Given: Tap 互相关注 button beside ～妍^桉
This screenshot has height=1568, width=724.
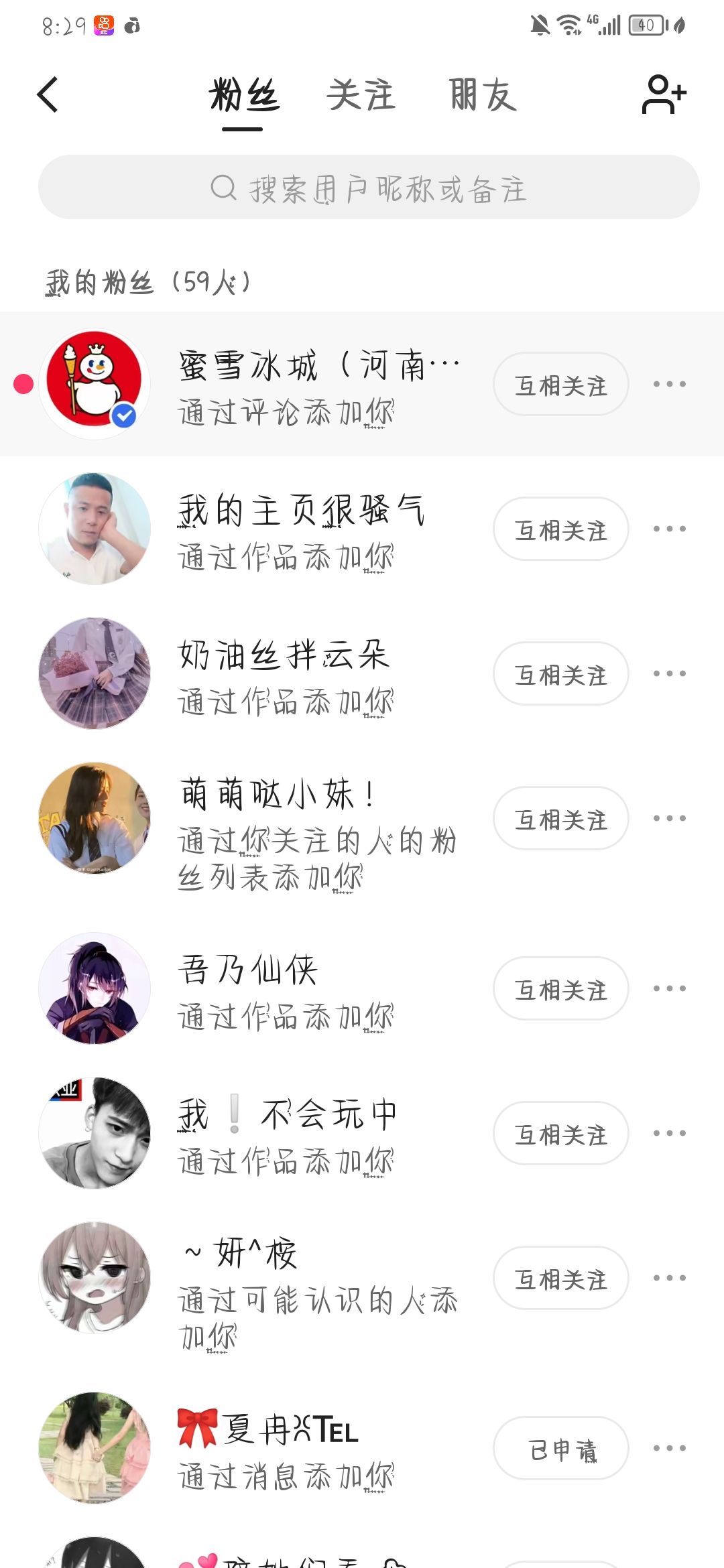Looking at the screenshot, I should click(560, 1278).
